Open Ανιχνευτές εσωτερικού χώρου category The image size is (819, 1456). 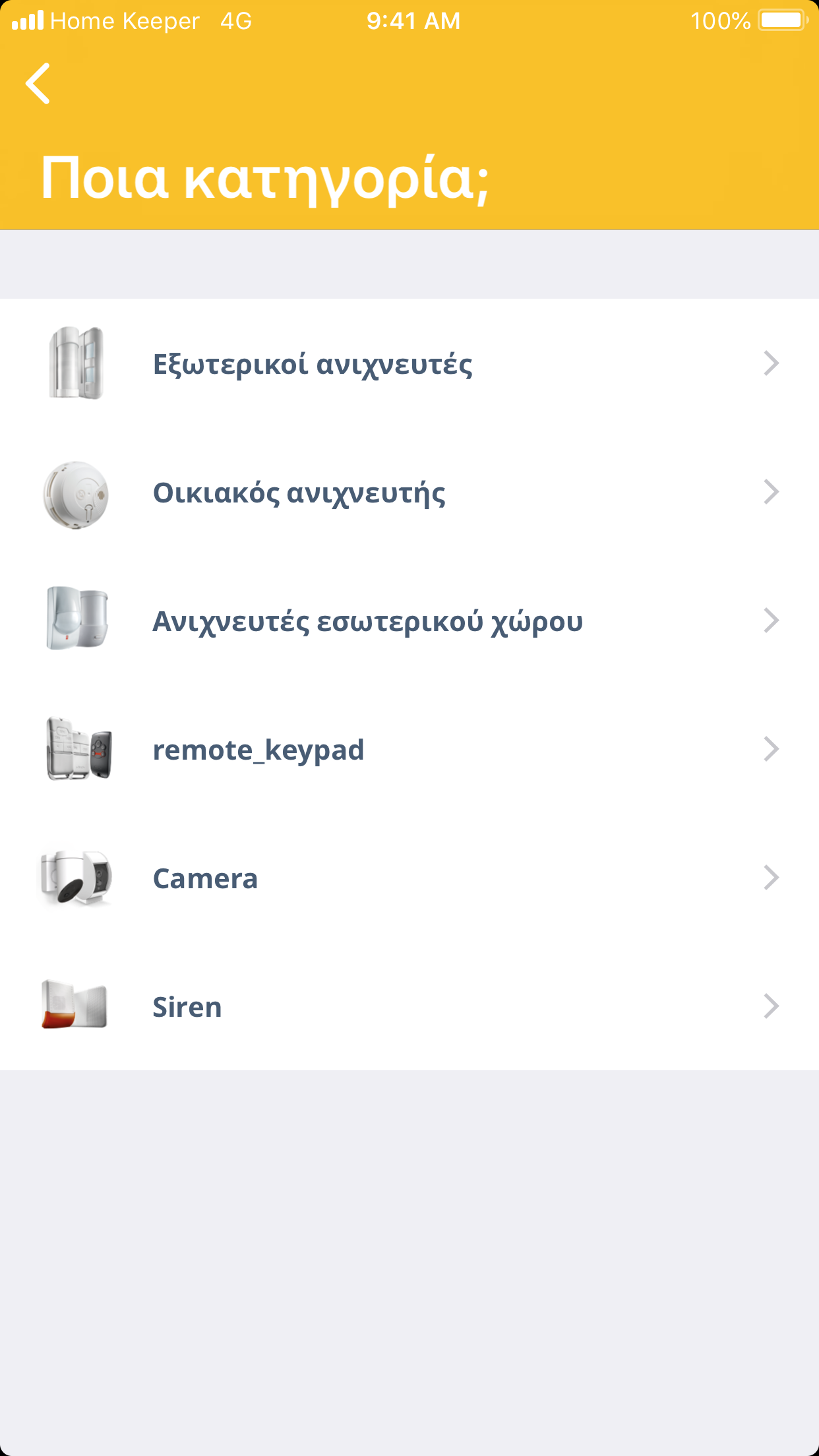[x=409, y=621]
